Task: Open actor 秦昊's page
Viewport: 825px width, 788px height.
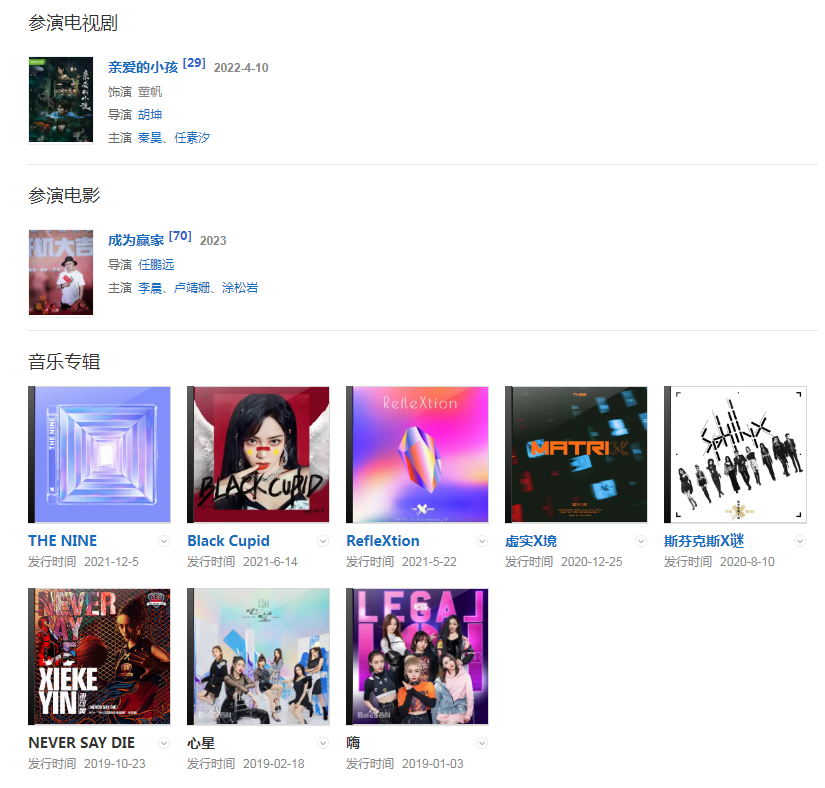Action: tap(150, 137)
